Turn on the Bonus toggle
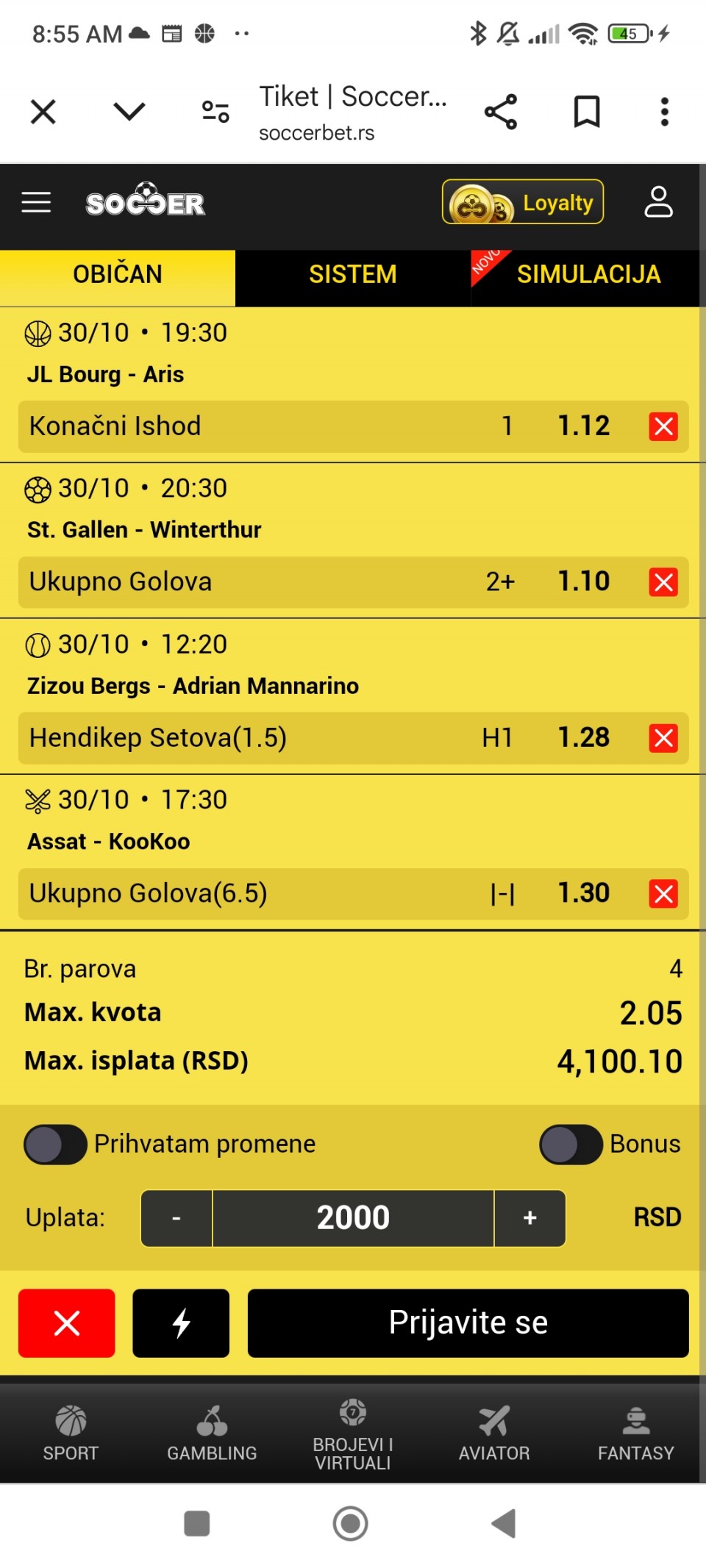Screen dimensions: 706x1568 tap(571, 1145)
